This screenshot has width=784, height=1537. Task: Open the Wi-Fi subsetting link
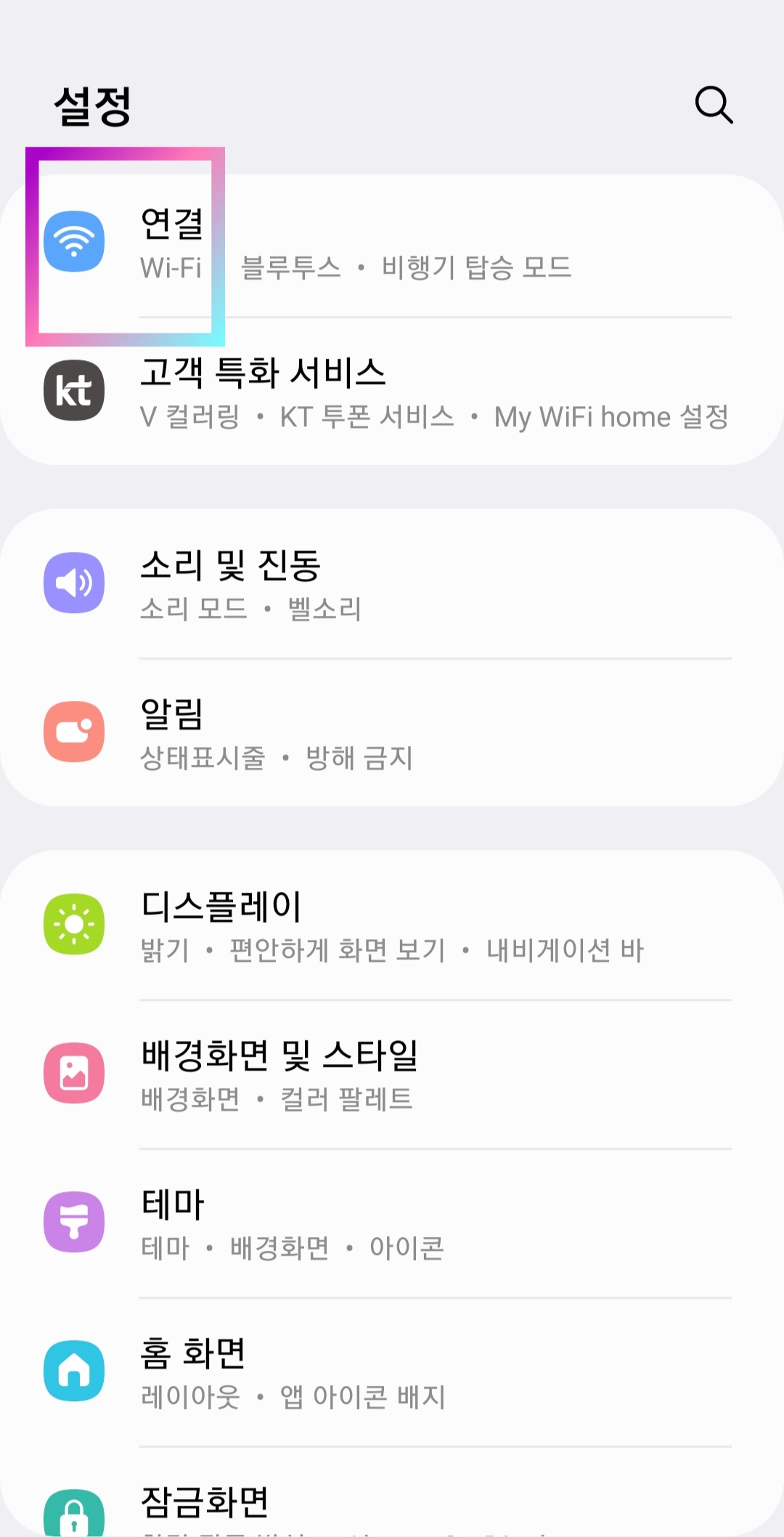tap(172, 269)
